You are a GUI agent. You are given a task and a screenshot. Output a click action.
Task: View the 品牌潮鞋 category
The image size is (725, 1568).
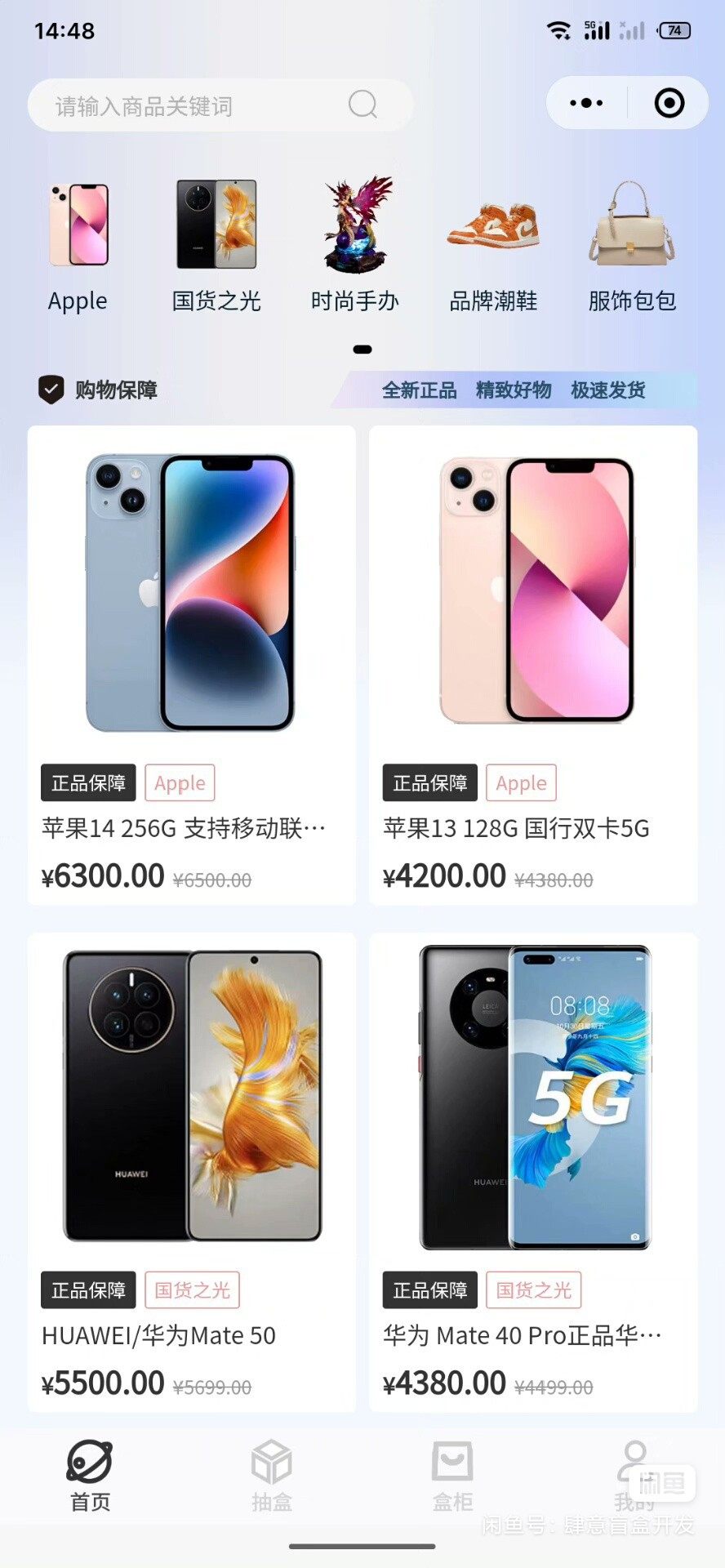tap(493, 245)
